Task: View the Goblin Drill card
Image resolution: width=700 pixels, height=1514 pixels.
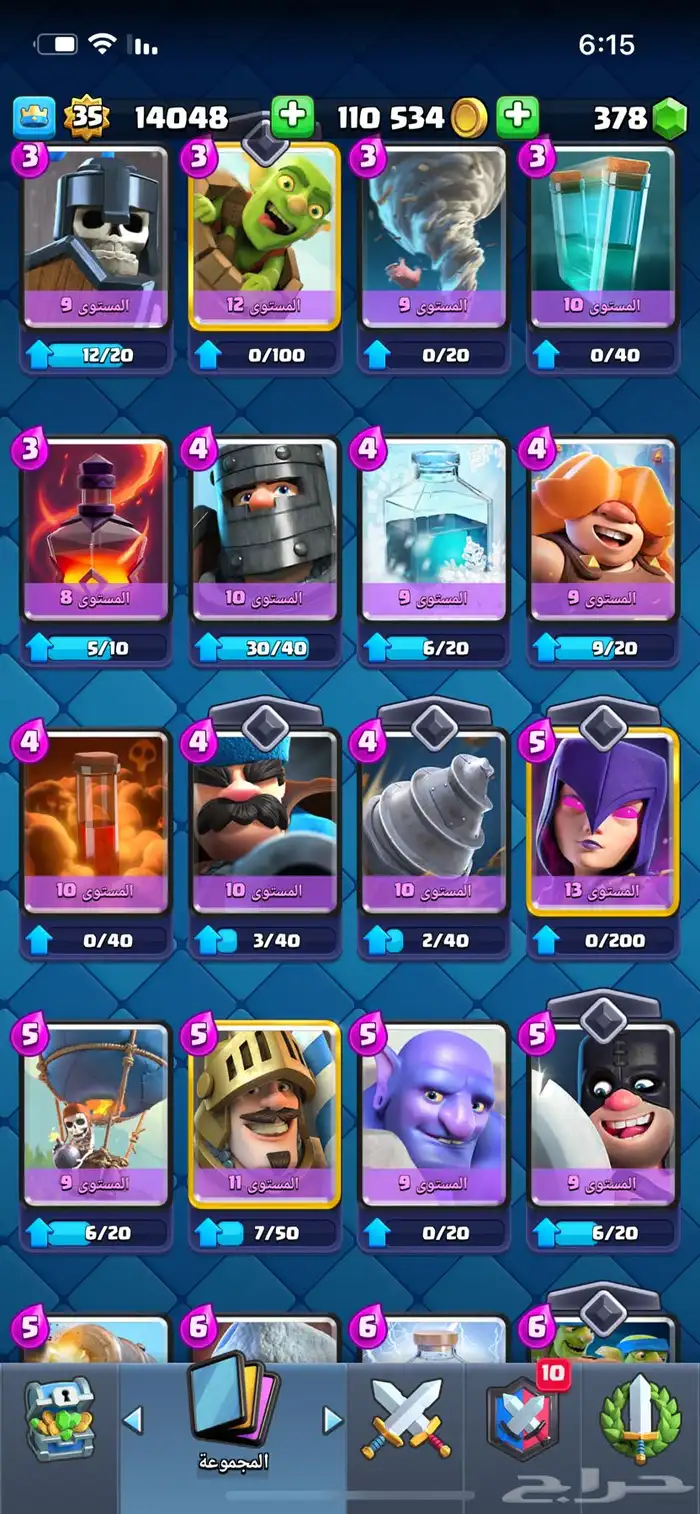Action: pyautogui.click(x=433, y=820)
